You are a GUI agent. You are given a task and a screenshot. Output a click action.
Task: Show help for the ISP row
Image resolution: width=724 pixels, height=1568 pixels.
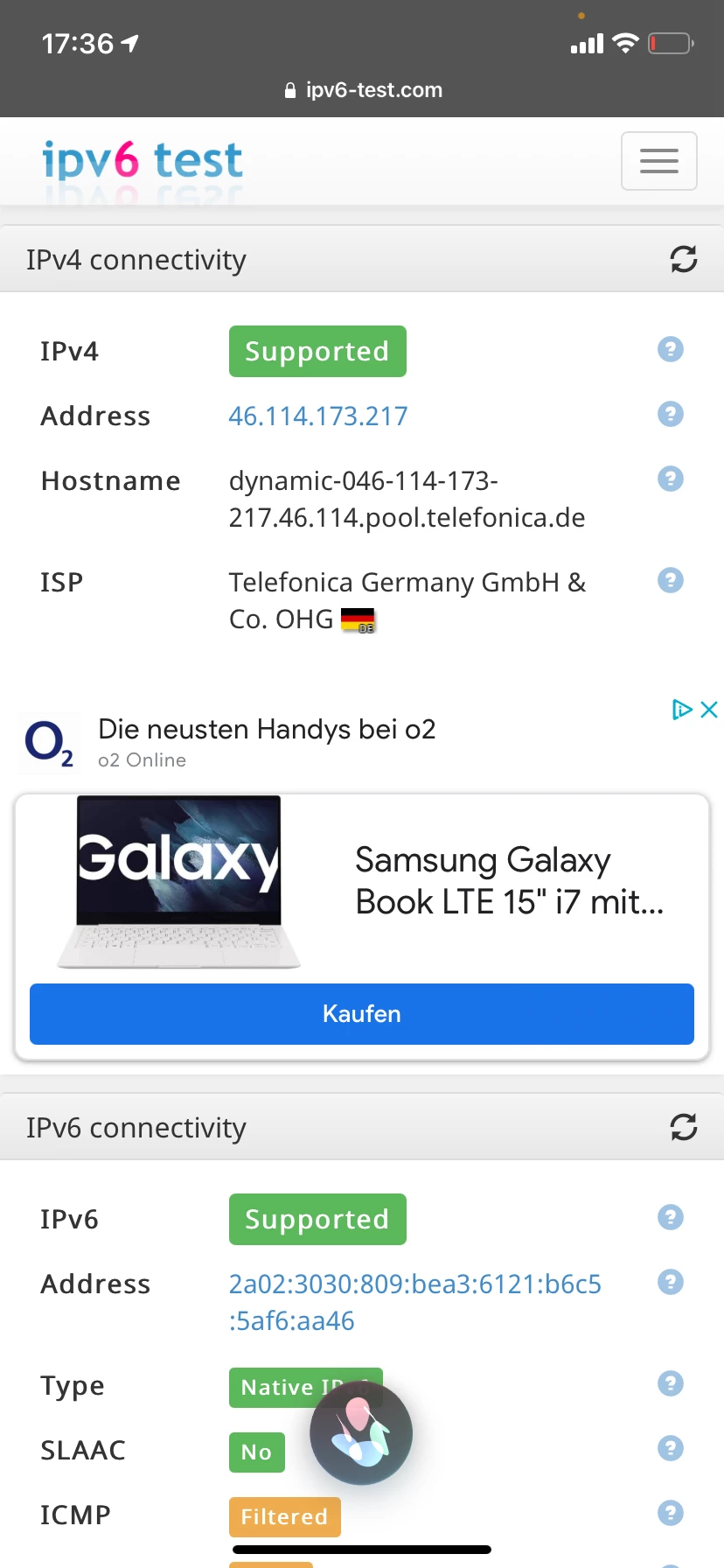click(x=670, y=580)
